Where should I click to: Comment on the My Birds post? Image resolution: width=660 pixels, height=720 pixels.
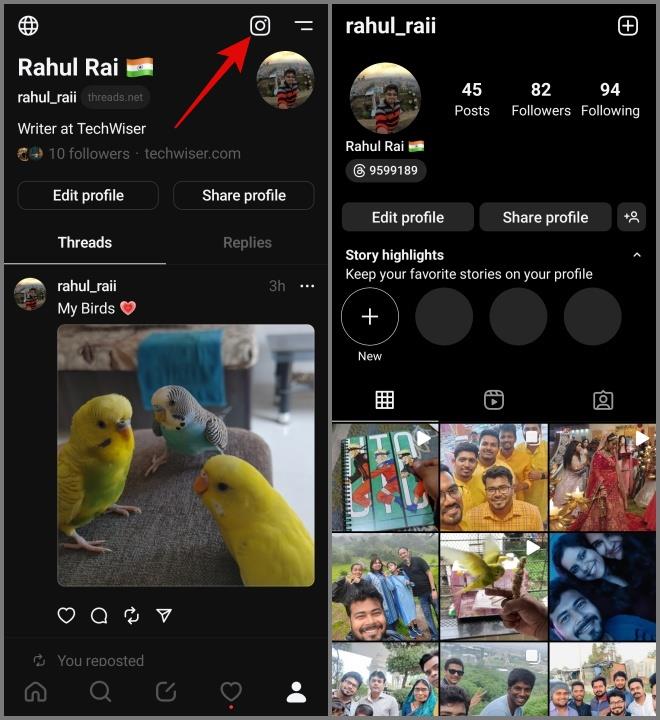(x=99, y=616)
